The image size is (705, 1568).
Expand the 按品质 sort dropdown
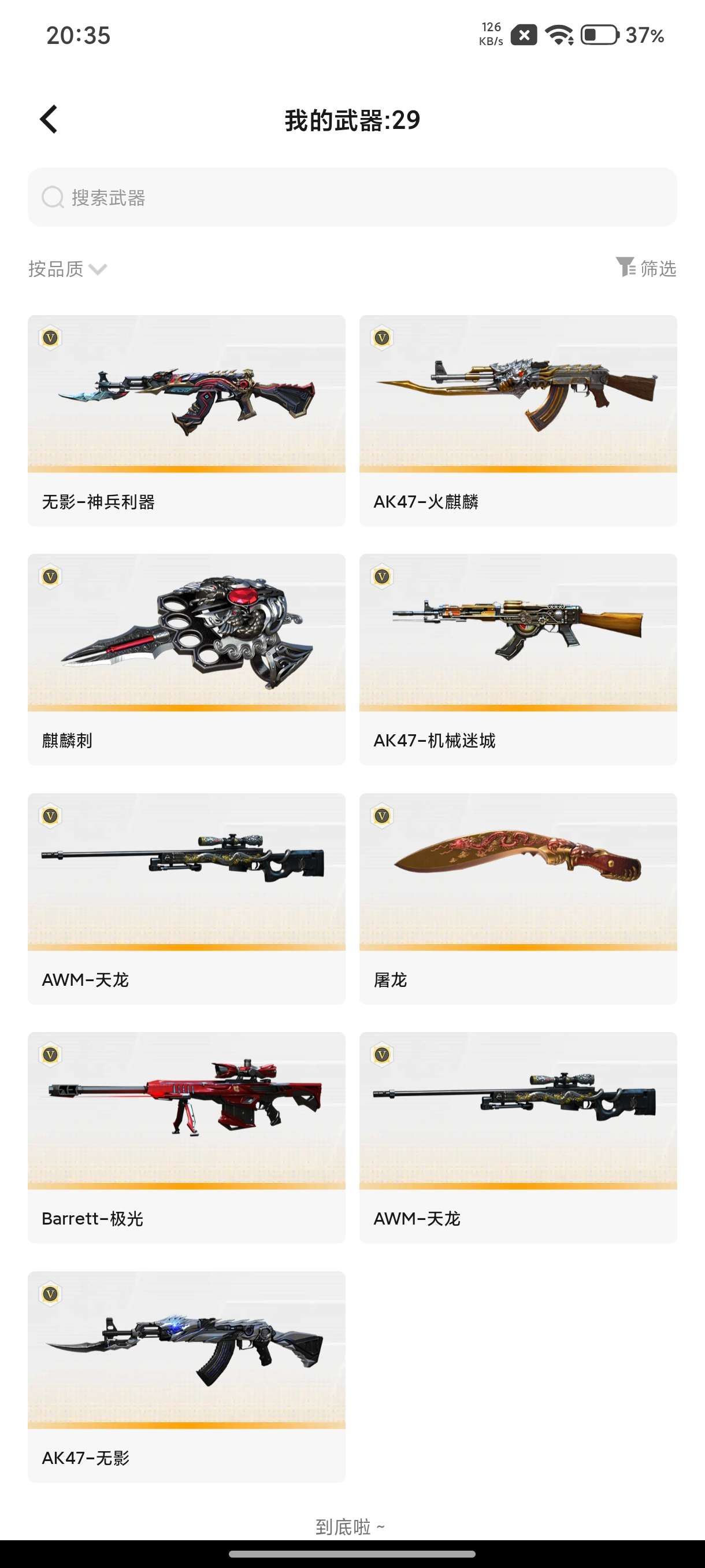pos(67,268)
